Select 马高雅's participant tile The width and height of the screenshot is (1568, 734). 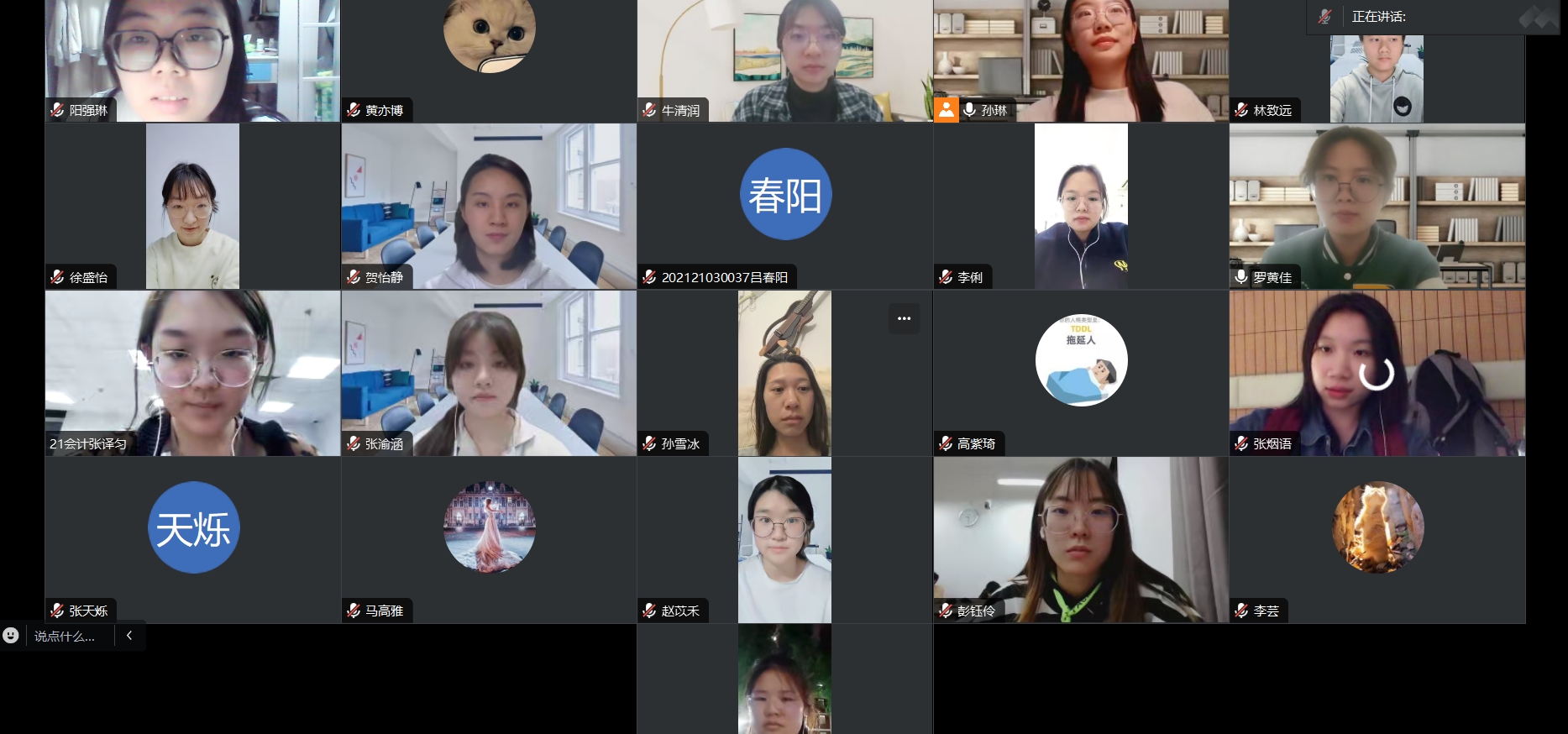click(x=489, y=539)
